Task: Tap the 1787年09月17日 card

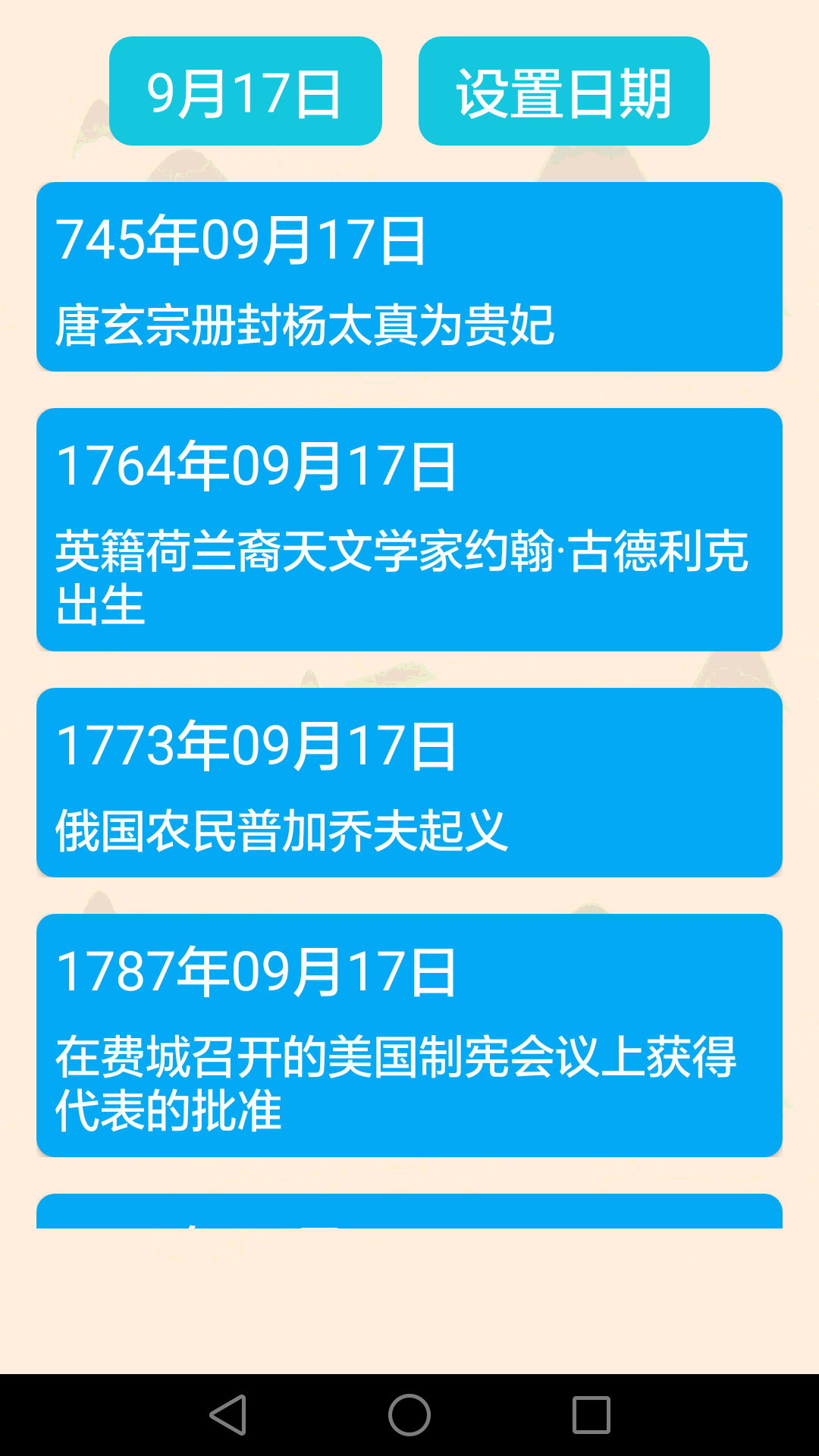Action: coord(409,1039)
